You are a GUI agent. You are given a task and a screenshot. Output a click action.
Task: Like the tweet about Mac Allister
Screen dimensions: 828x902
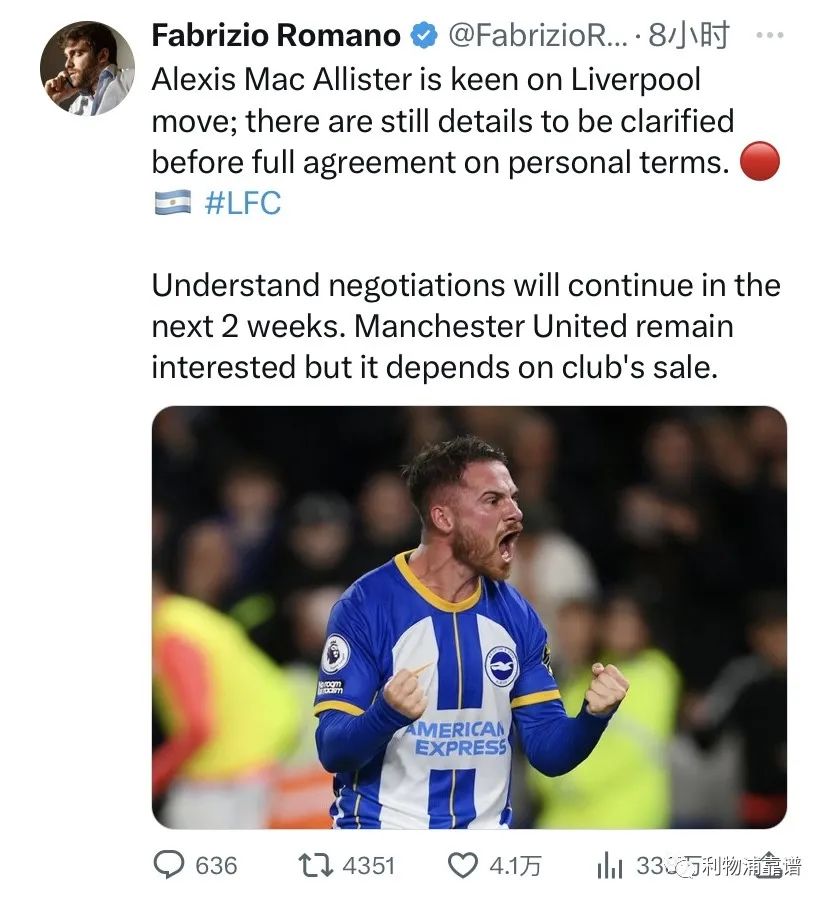point(461,865)
